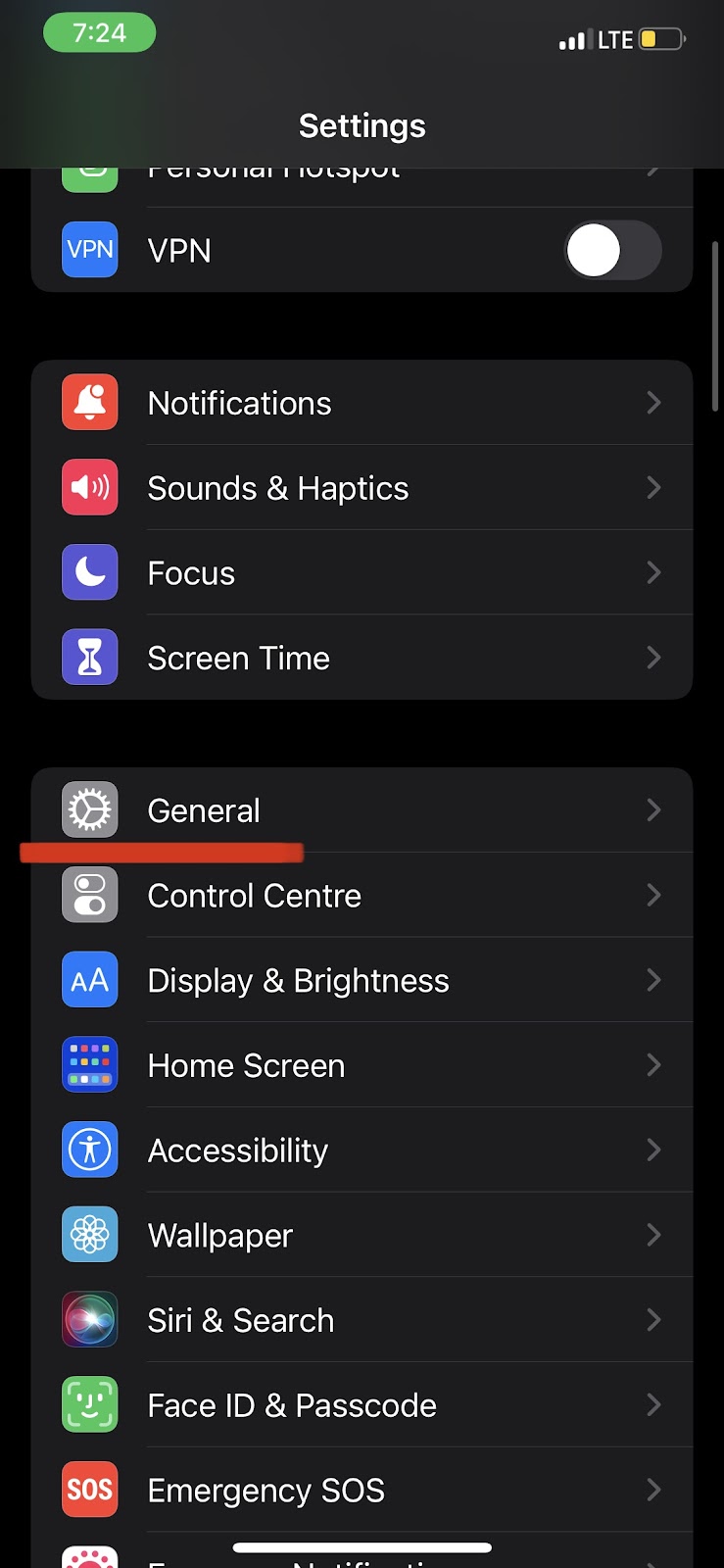Open Face ID & Passcode

pyautogui.click(x=362, y=1405)
